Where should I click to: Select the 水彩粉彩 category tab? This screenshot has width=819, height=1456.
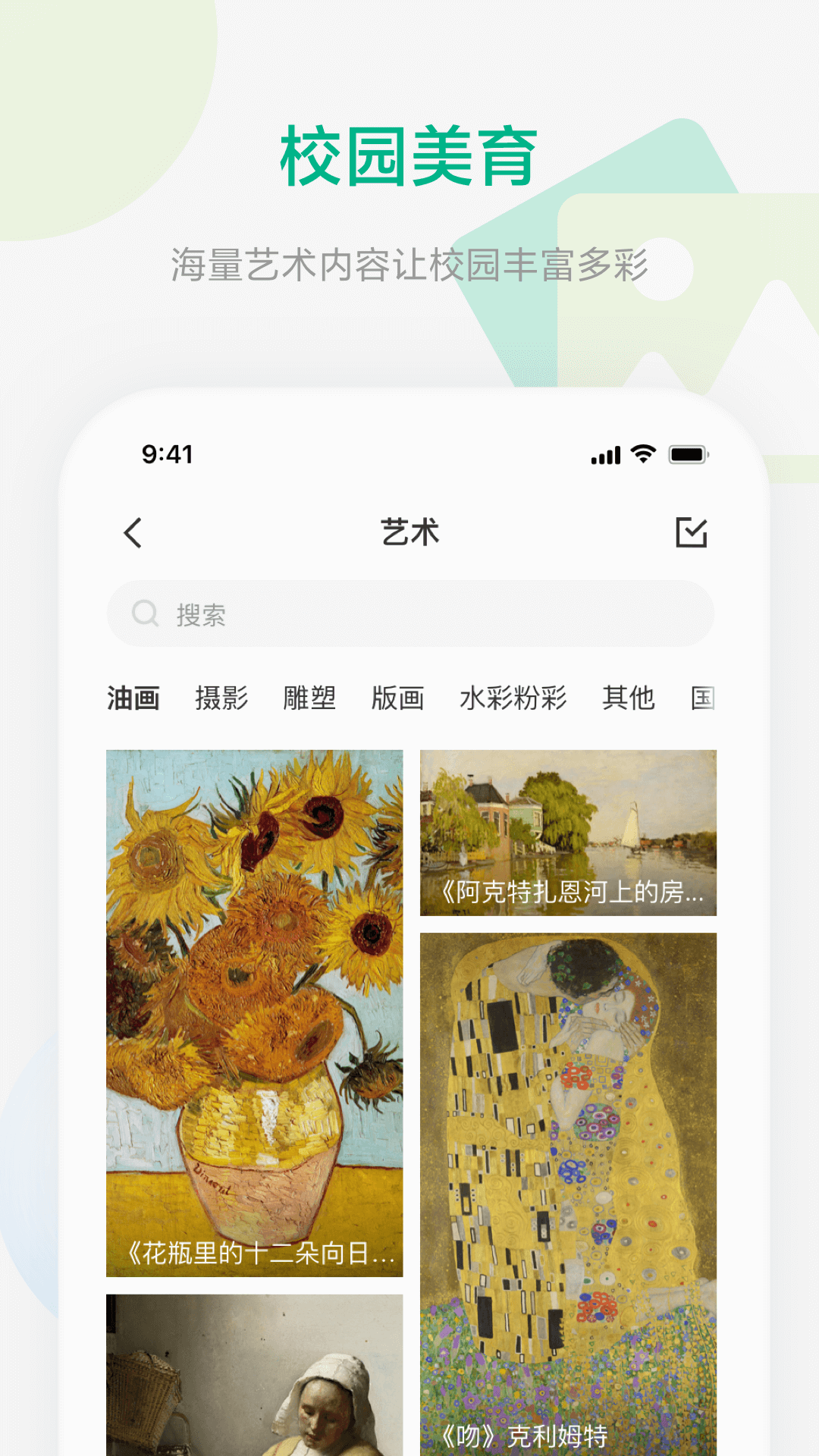(514, 698)
